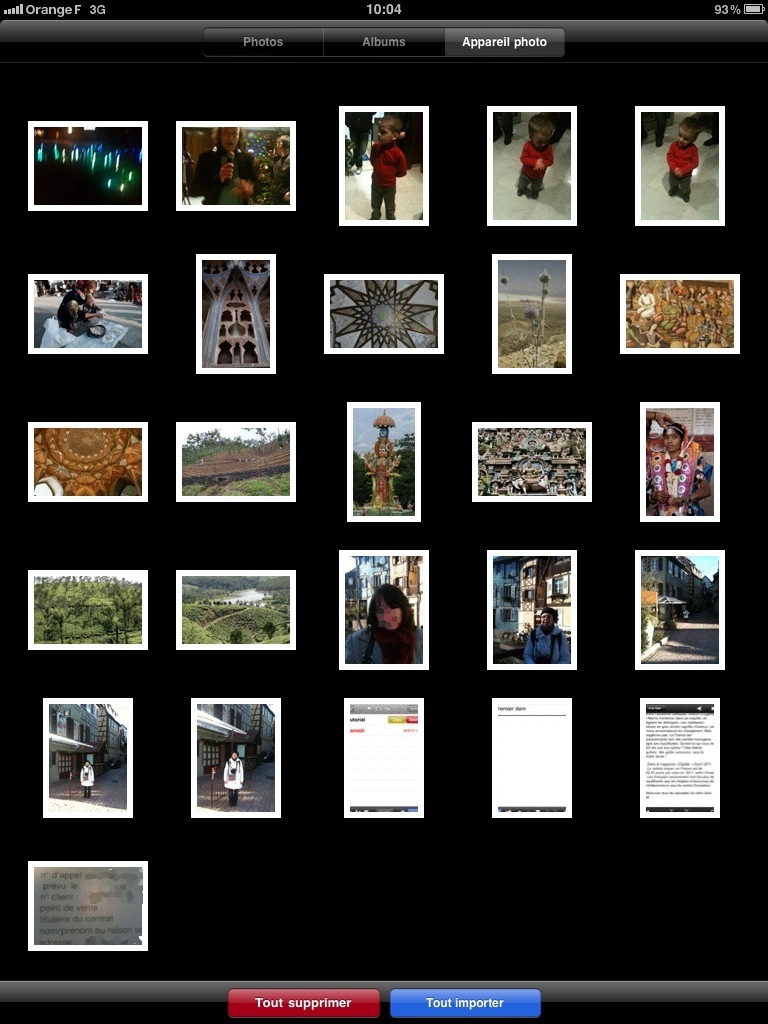768x1024 pixels.
Task: Select the Appareil photo tab
Action: [504, 42]
